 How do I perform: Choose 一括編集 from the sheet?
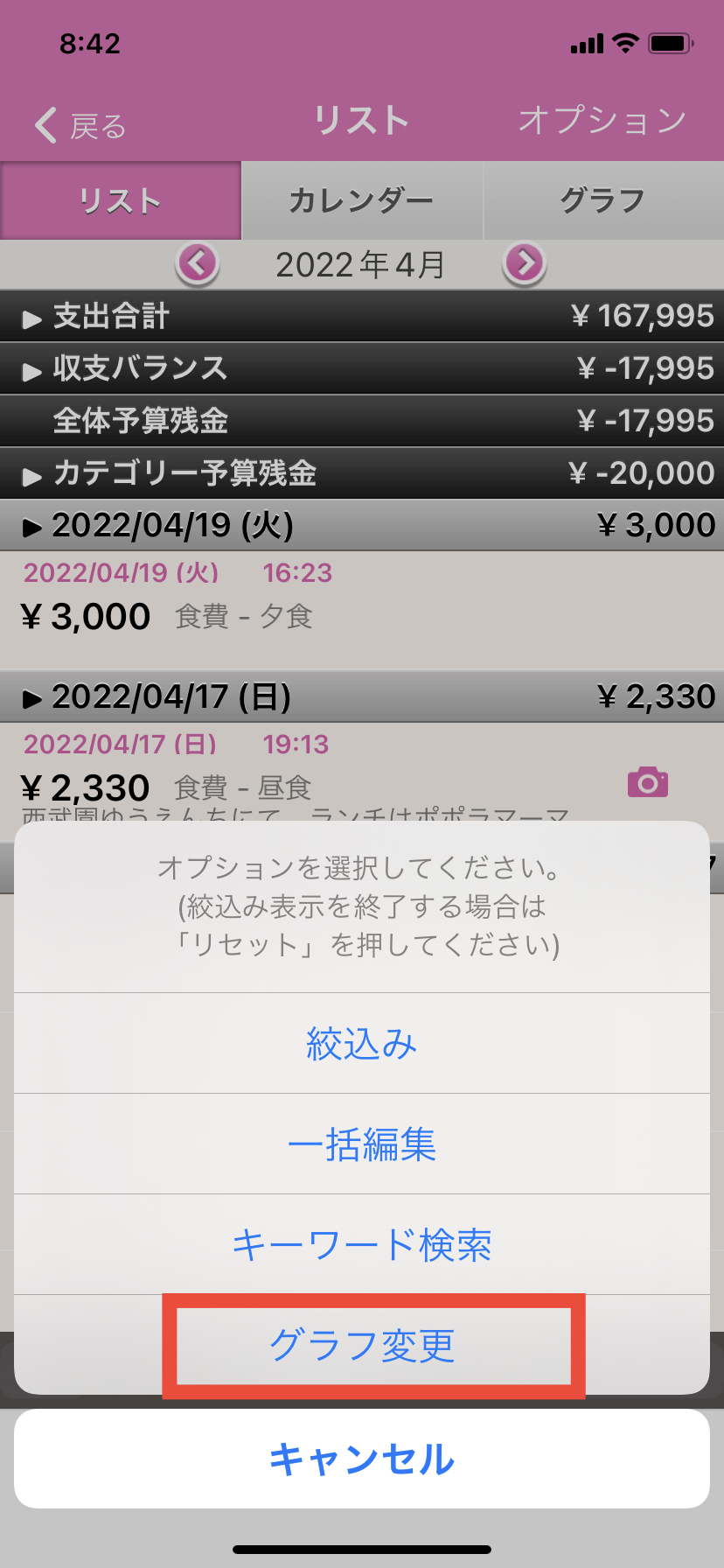pyautogui.click(x=361, y=1144)
